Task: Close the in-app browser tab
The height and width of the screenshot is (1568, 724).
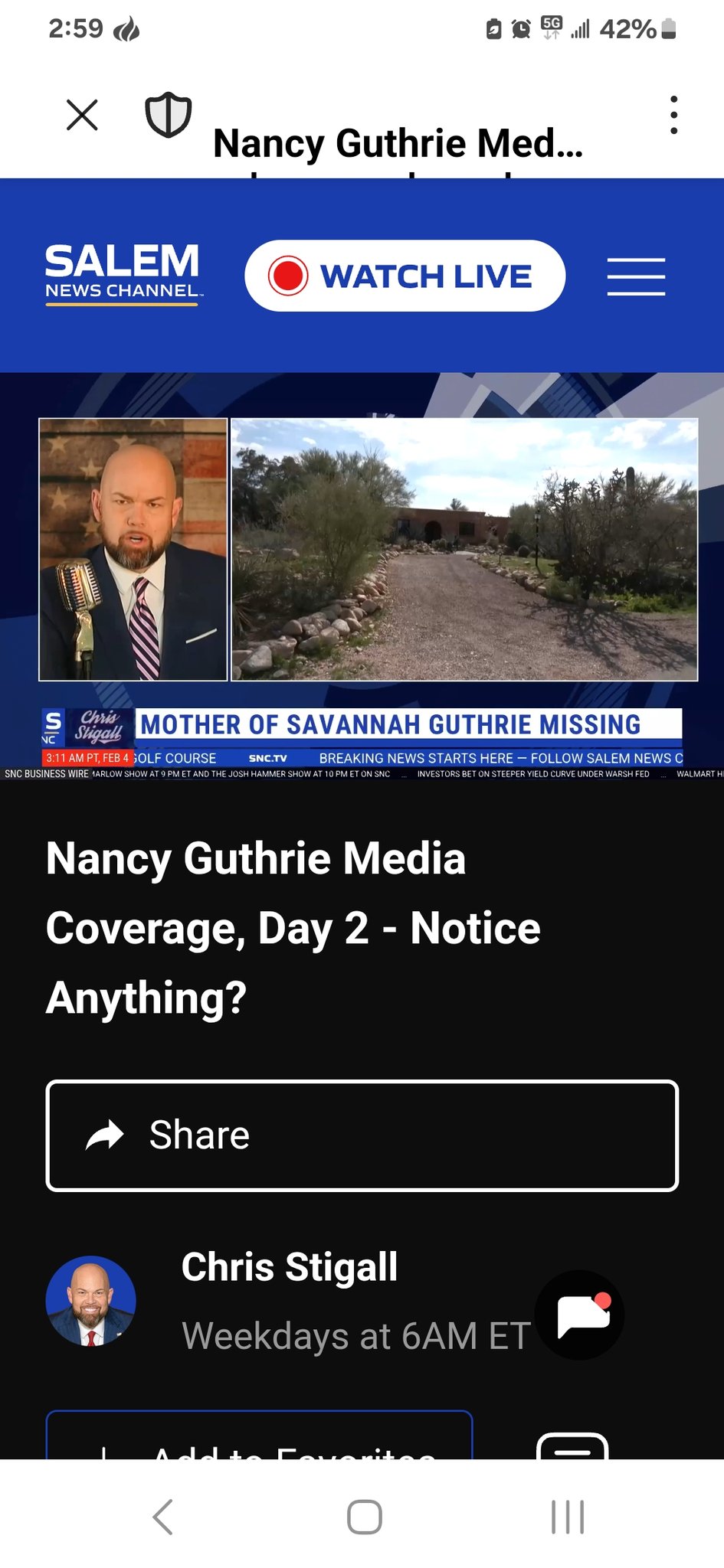Action: point(82,116)
